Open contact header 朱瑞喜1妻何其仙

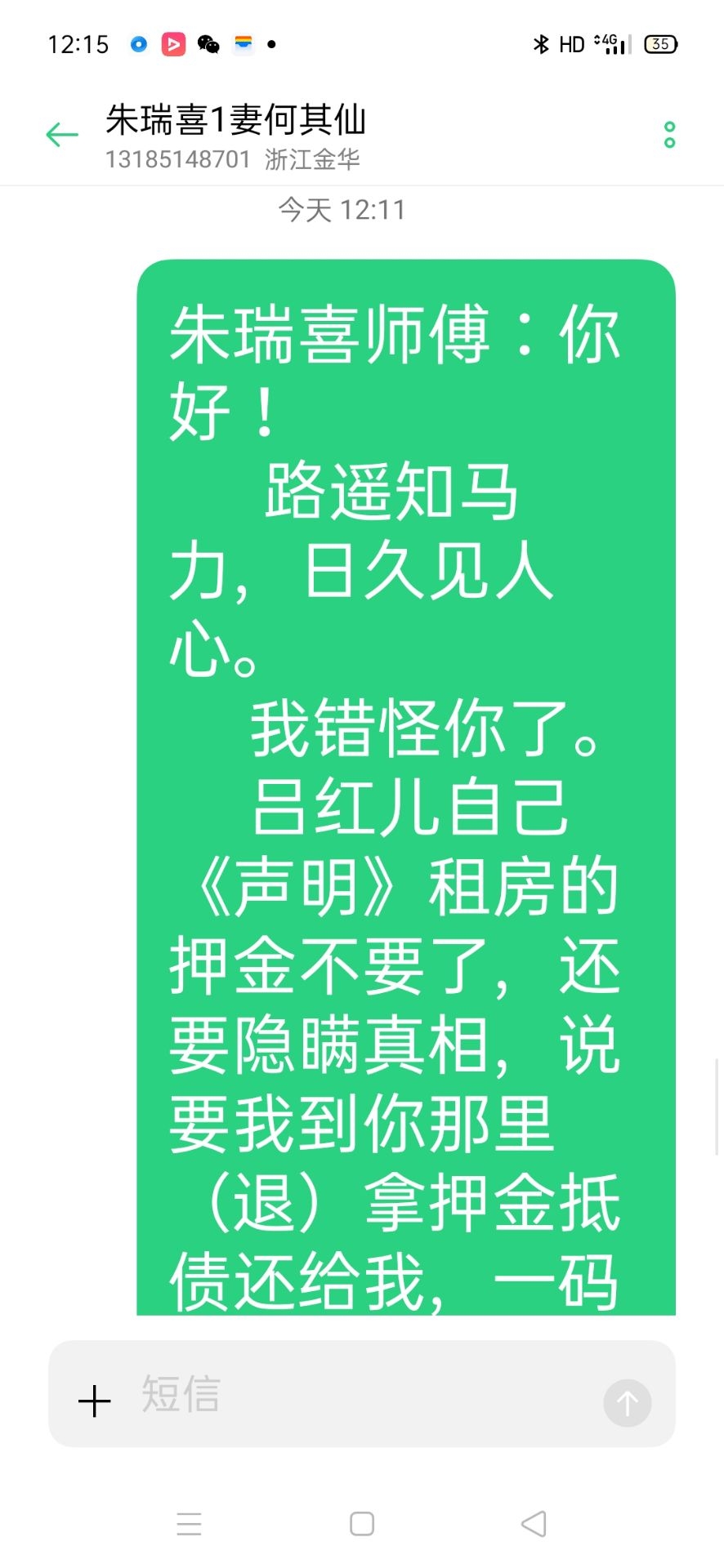coord(235,121)
